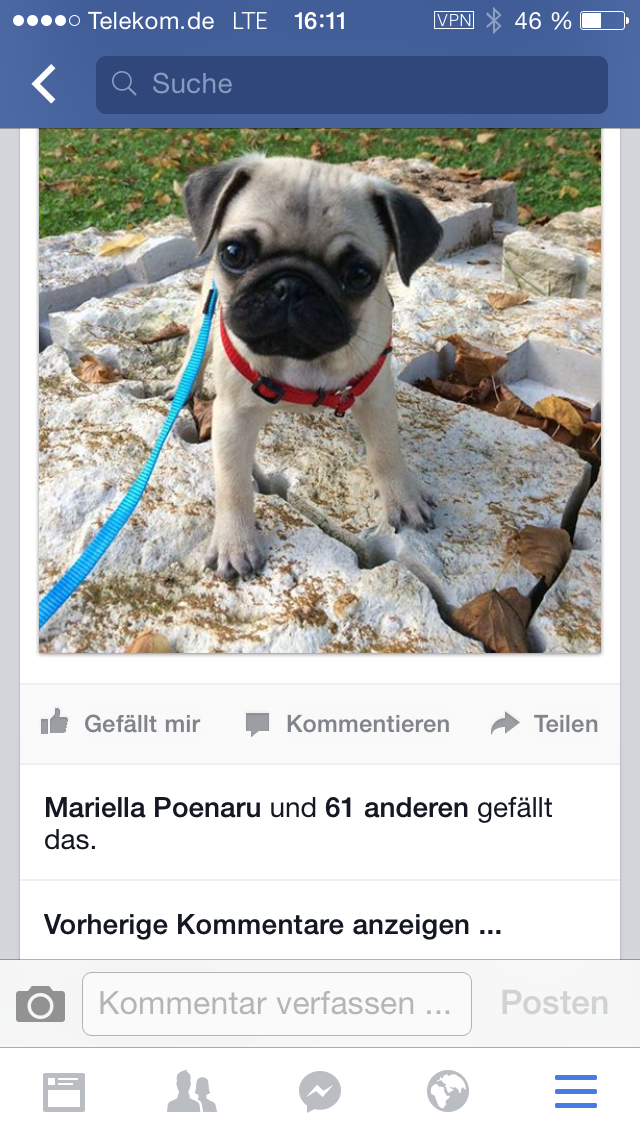640x1136 pixels.
Task: Go back using the arrow
Action: coord(44,85)
